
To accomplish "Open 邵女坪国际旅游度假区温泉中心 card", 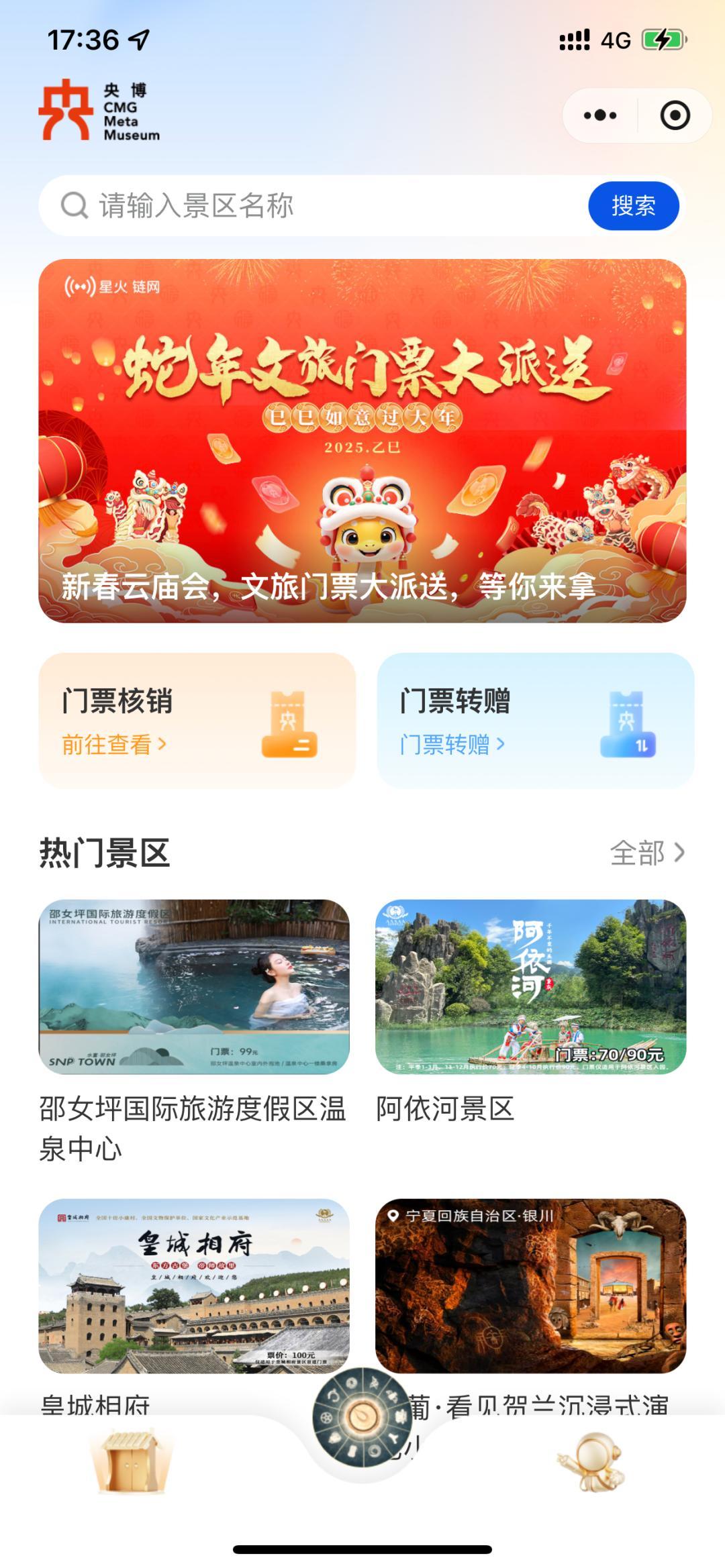I will [194, 986].
